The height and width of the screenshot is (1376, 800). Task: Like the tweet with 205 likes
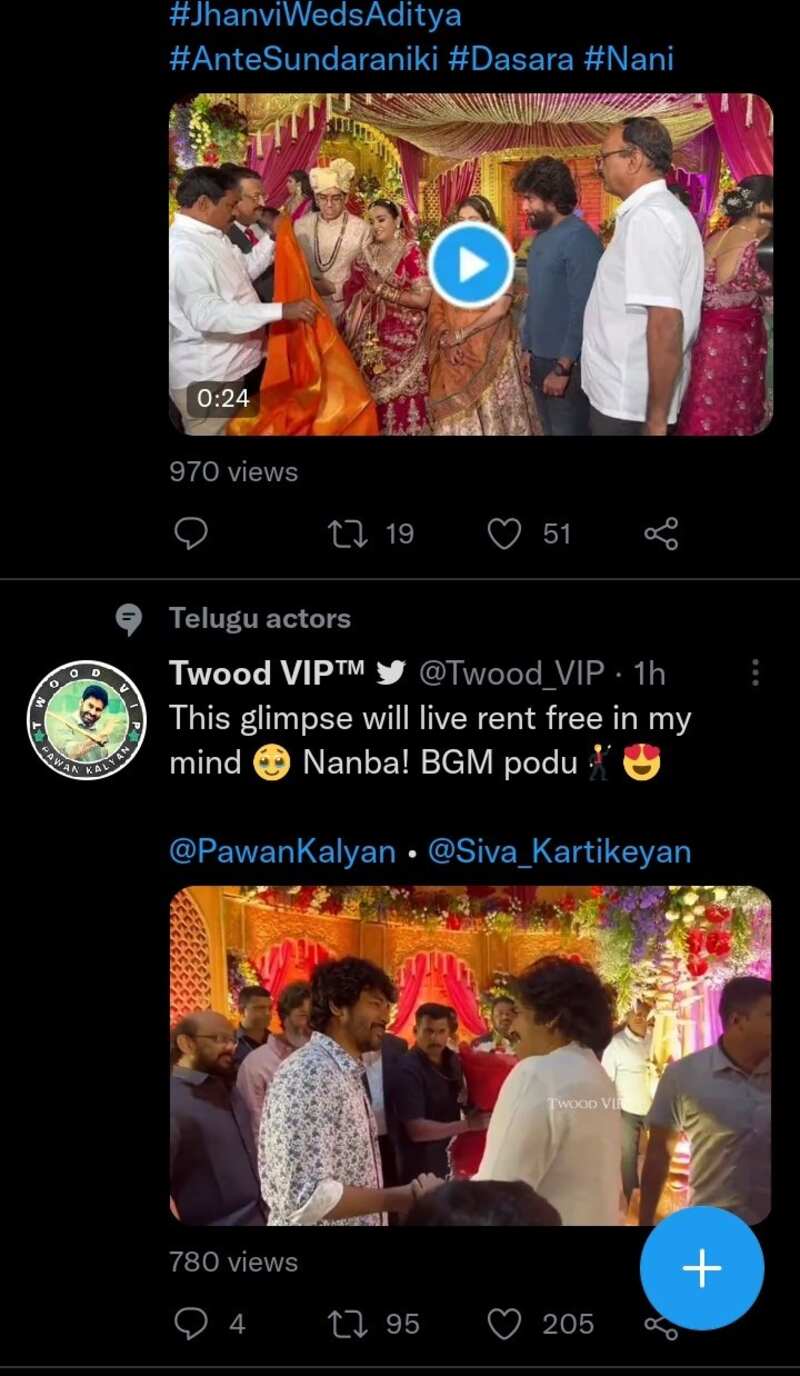[508, 1323]
